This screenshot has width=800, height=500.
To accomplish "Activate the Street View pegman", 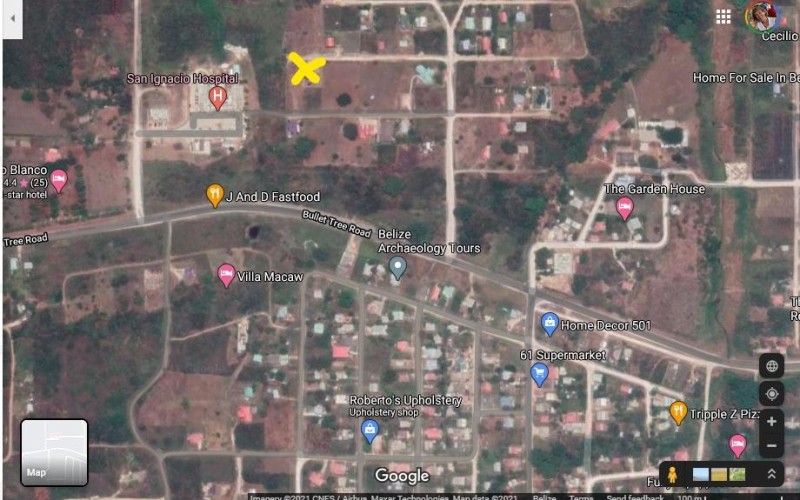I will [x=674, y=474].
